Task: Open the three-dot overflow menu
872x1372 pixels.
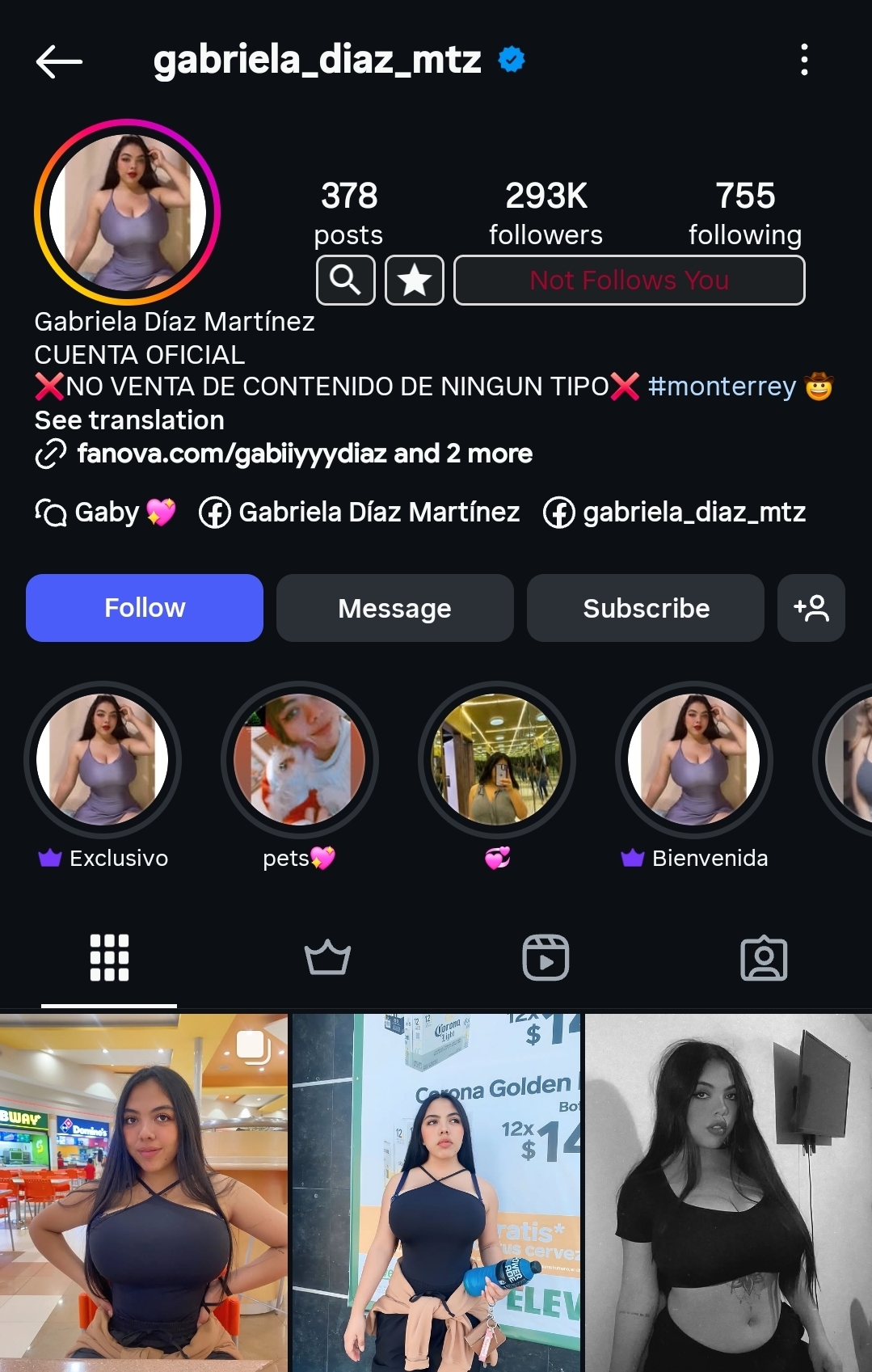Action: [803, 60]
